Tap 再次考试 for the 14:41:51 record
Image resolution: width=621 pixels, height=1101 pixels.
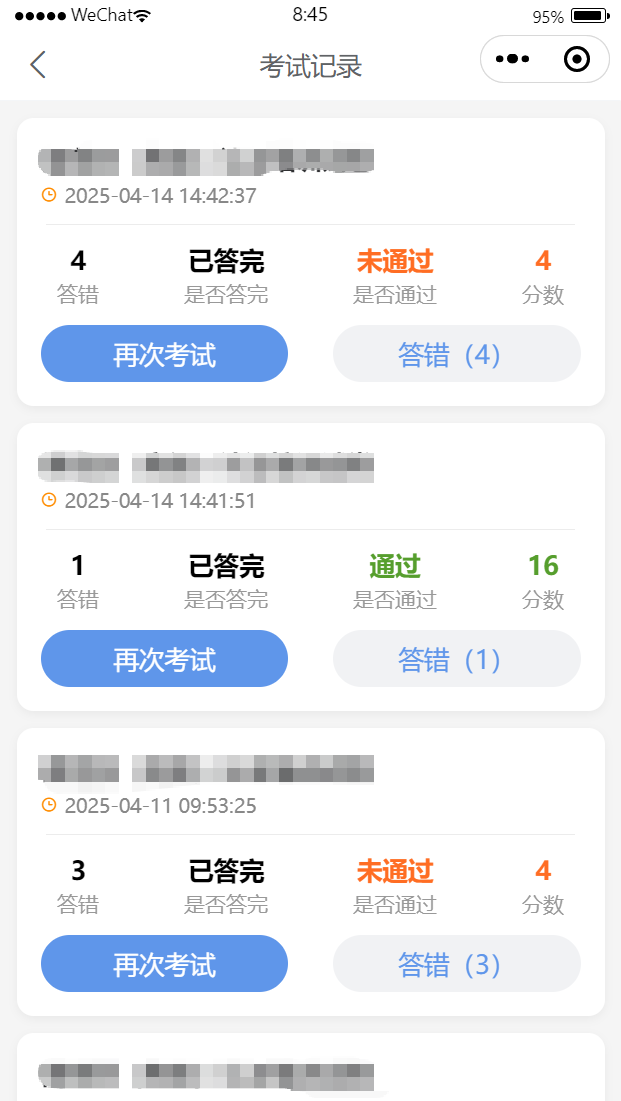point(164,659)
